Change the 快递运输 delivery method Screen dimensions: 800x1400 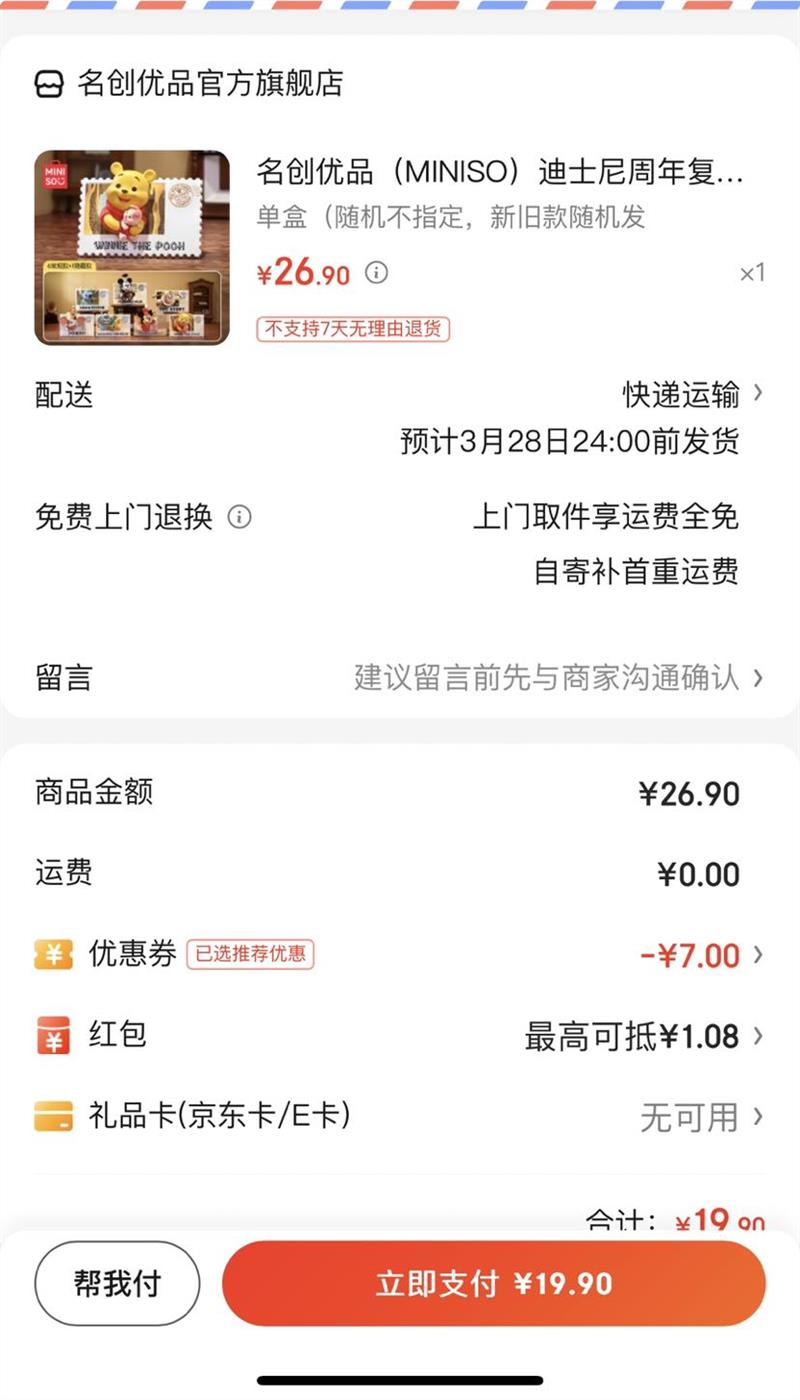[x=690, y=394]
